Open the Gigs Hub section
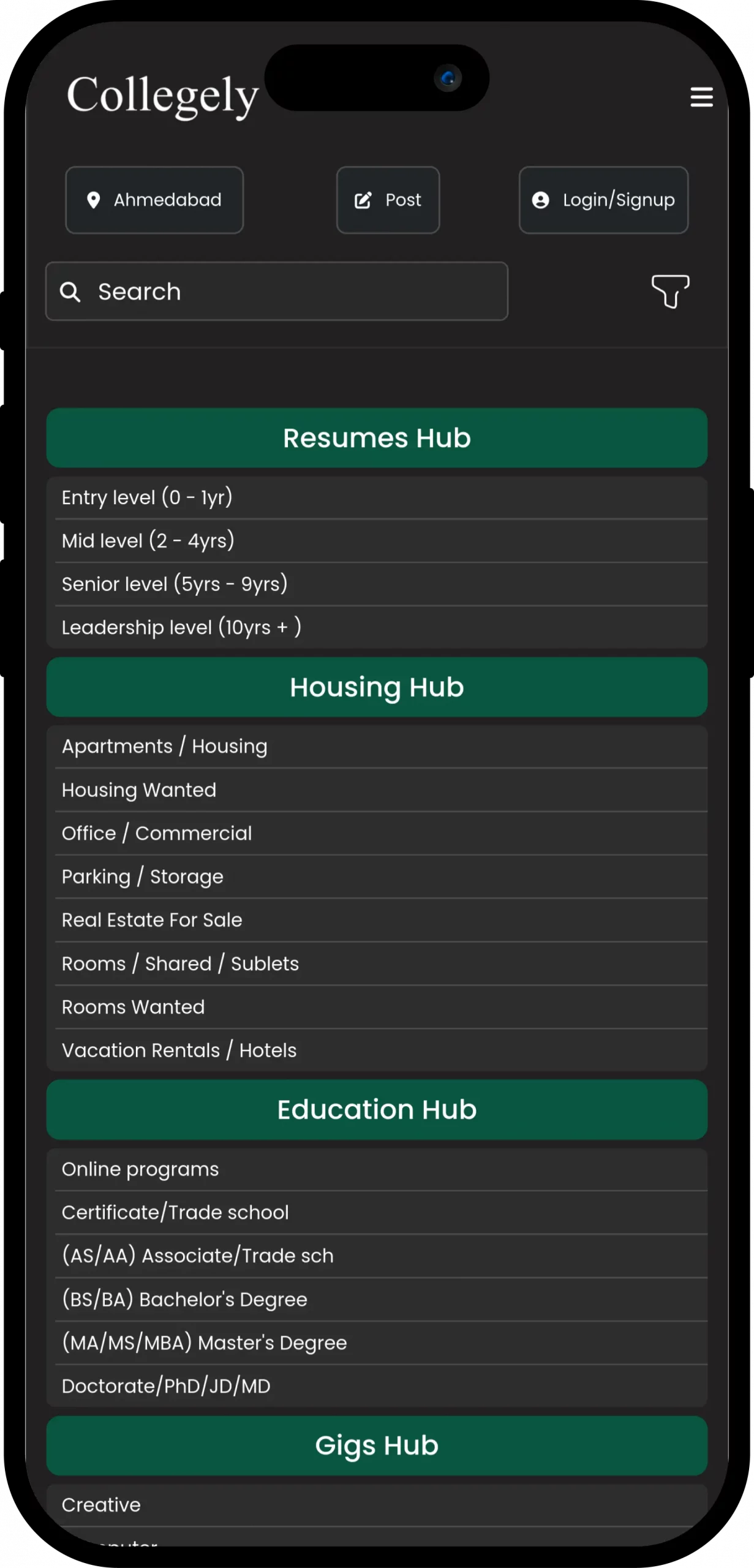Screen dimensions: 754x1568 click(377, 1445)
